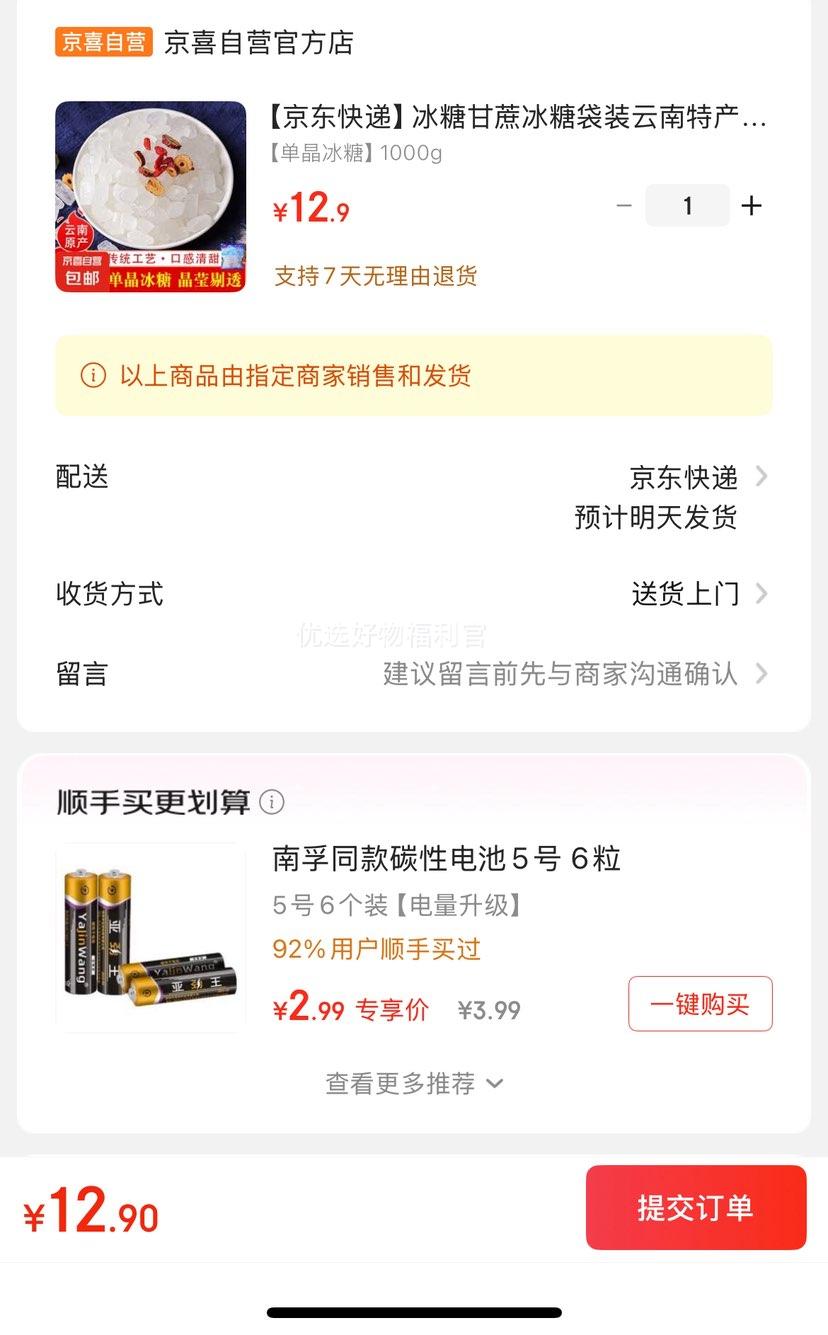This screenshot has width=828, height=1335.
Task: Increase rock sugar quantity with plus button
Action: (751, 206)
